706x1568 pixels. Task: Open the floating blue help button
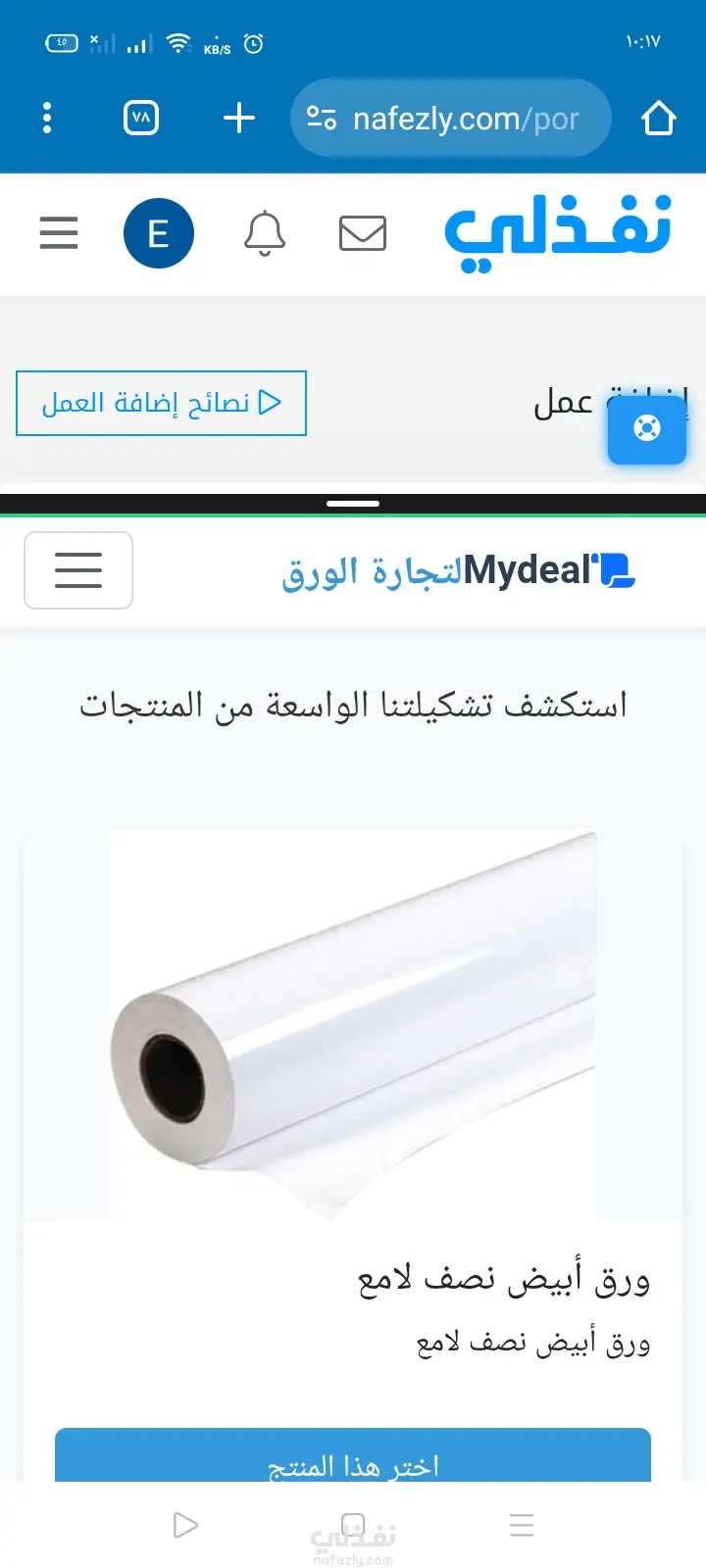pyautogui.click(x=647, y=429)
